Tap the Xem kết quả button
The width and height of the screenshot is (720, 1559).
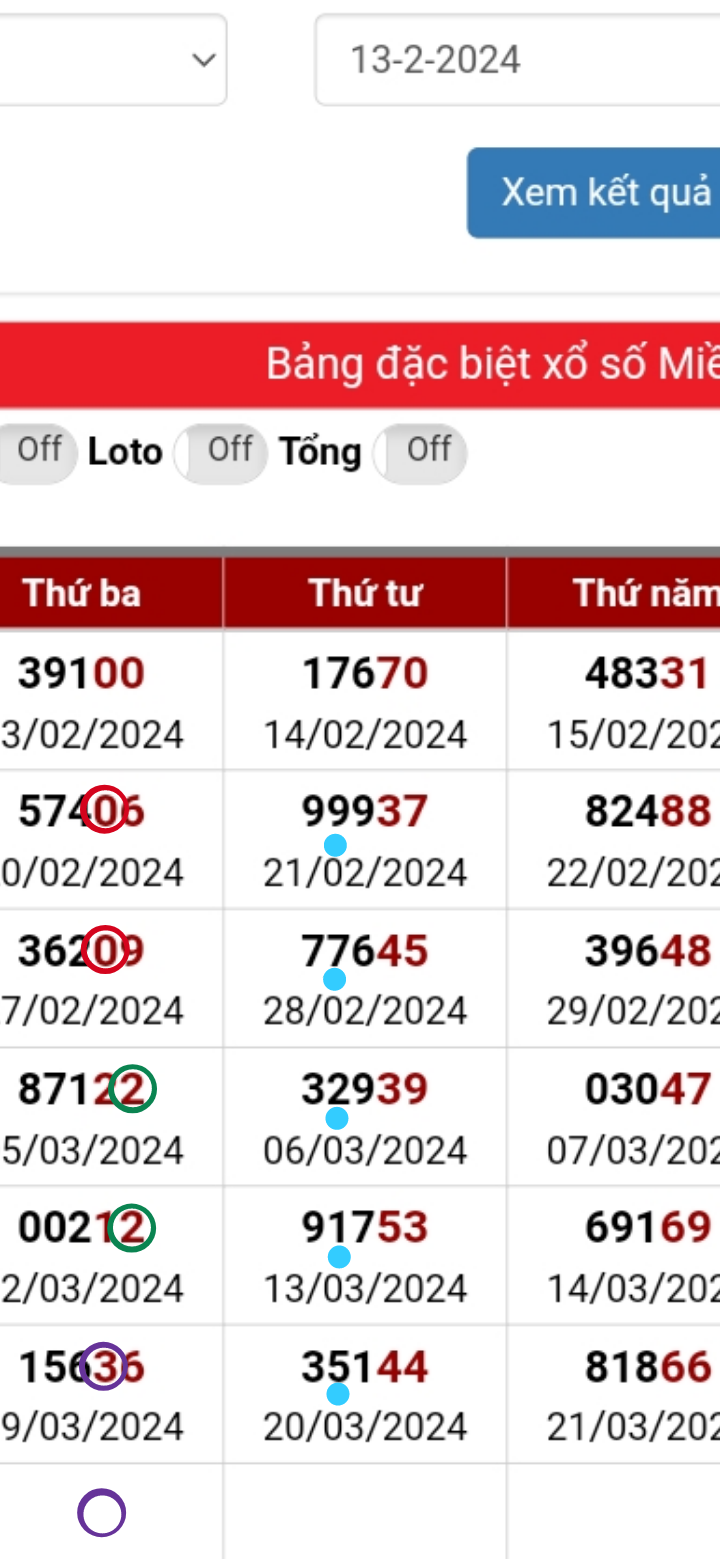[594, 193]
